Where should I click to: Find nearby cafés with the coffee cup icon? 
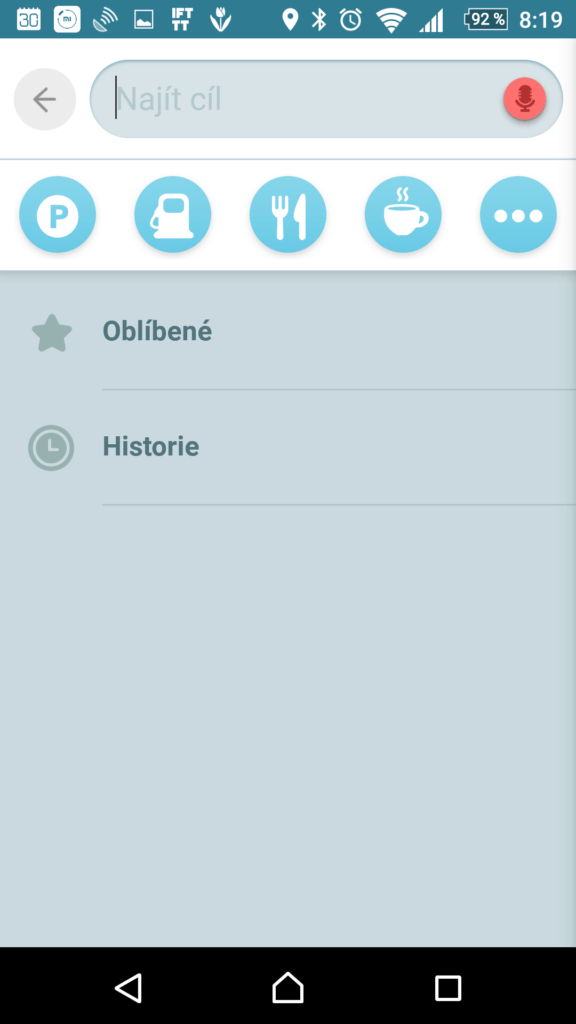pyautogui.click(x=403, y=214)
